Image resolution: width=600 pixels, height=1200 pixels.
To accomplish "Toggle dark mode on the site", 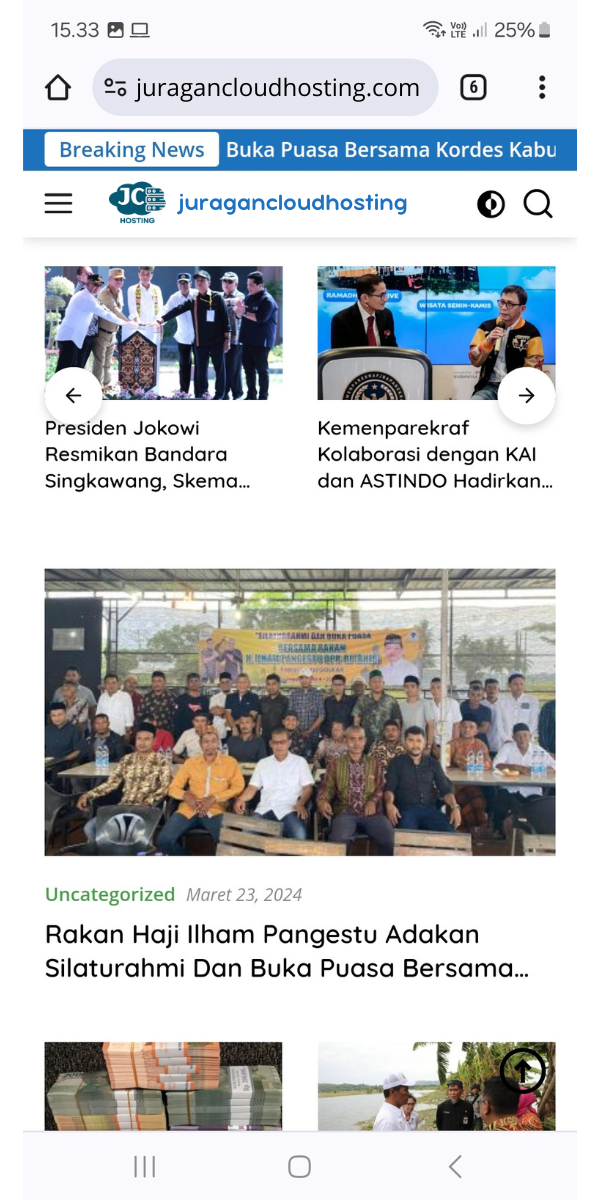I will (490, 204).
